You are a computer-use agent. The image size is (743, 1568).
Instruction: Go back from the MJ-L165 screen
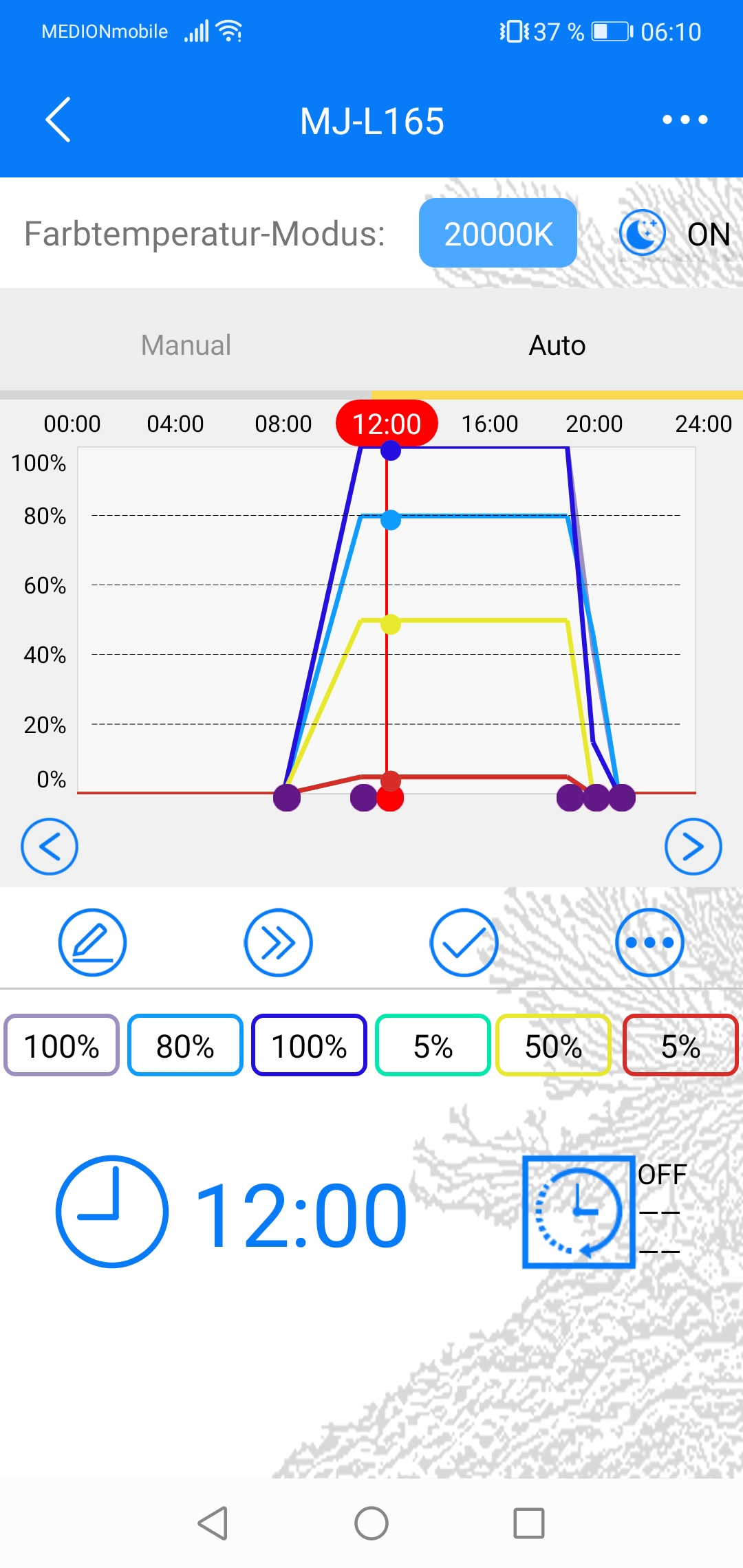click(x=58, y=120)
